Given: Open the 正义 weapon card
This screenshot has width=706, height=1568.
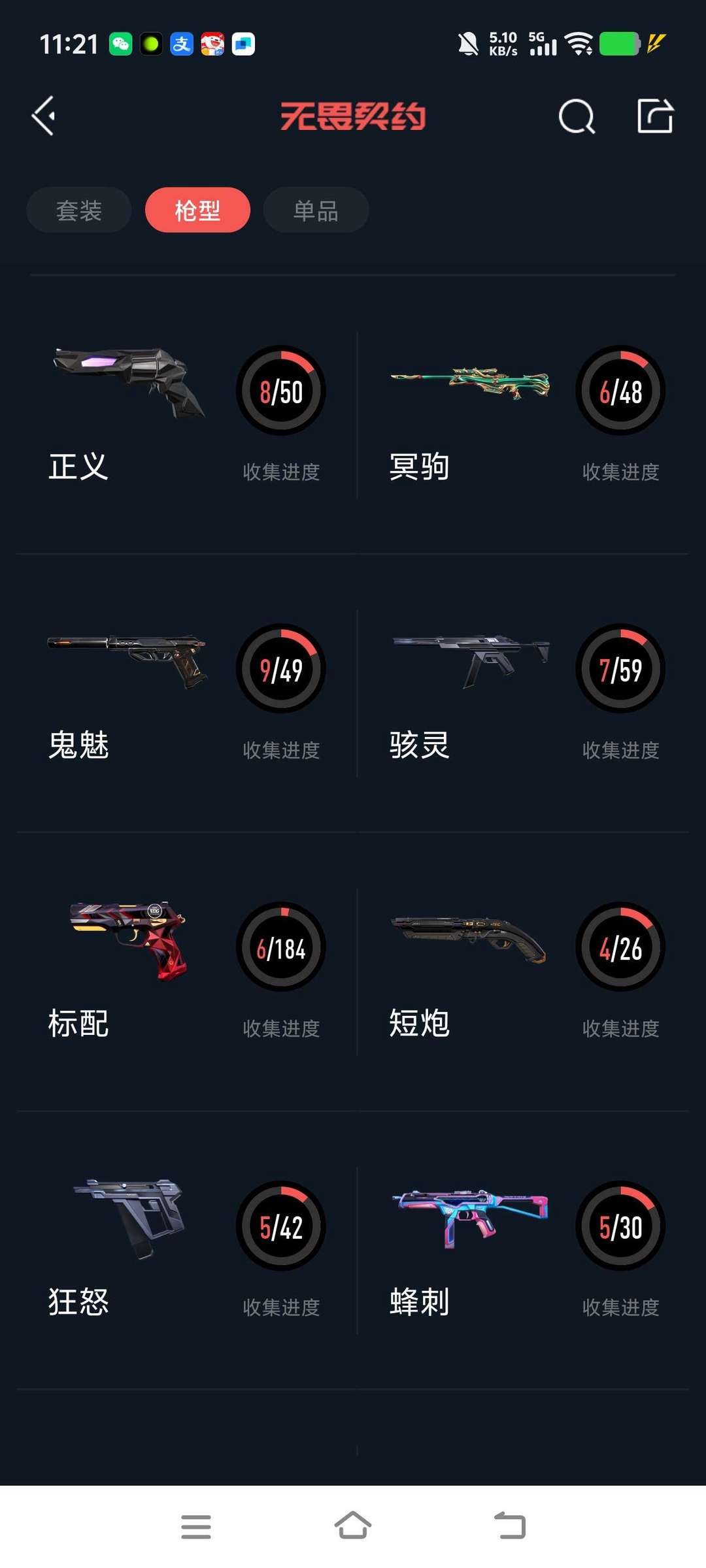Looking at the screenshot, I should [186, 415].
